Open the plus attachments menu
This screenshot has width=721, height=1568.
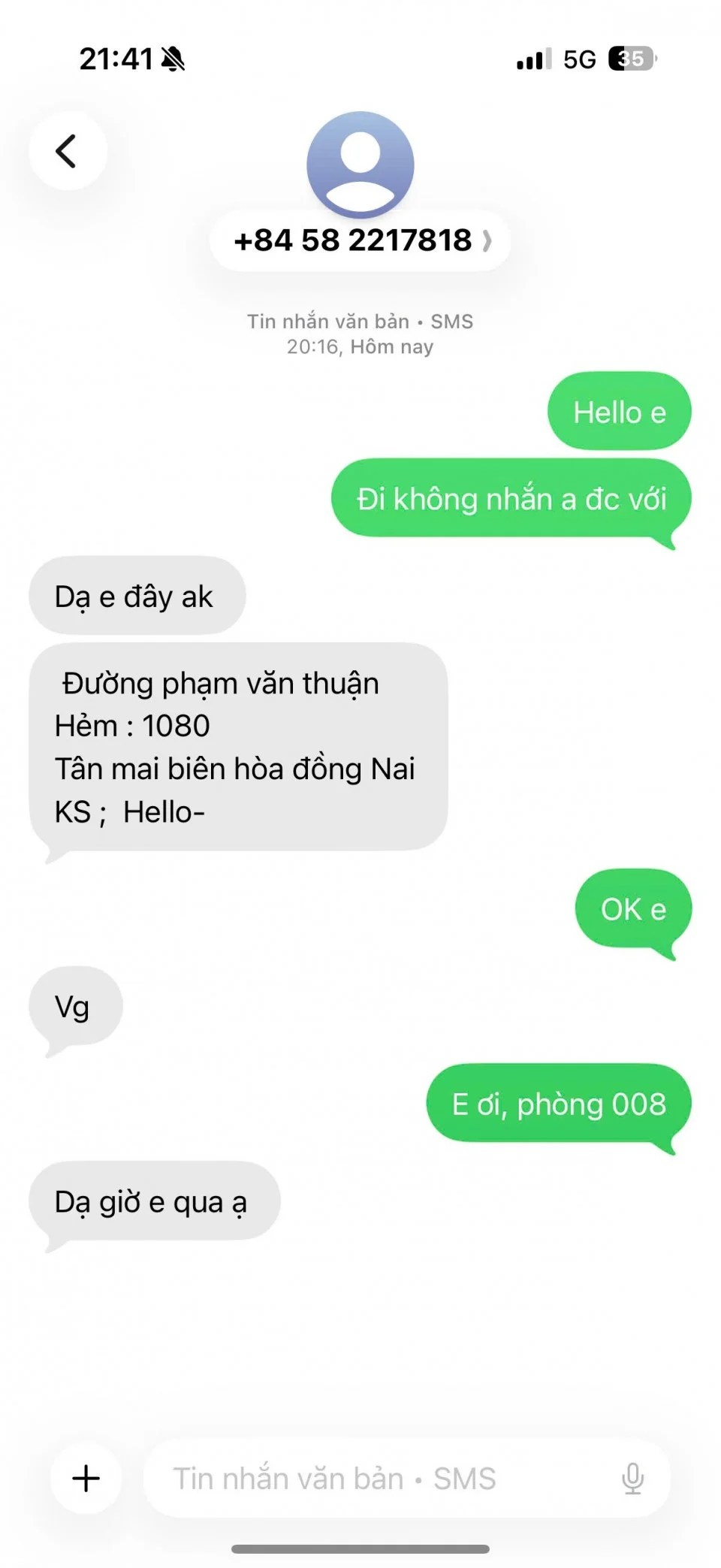86,1478
